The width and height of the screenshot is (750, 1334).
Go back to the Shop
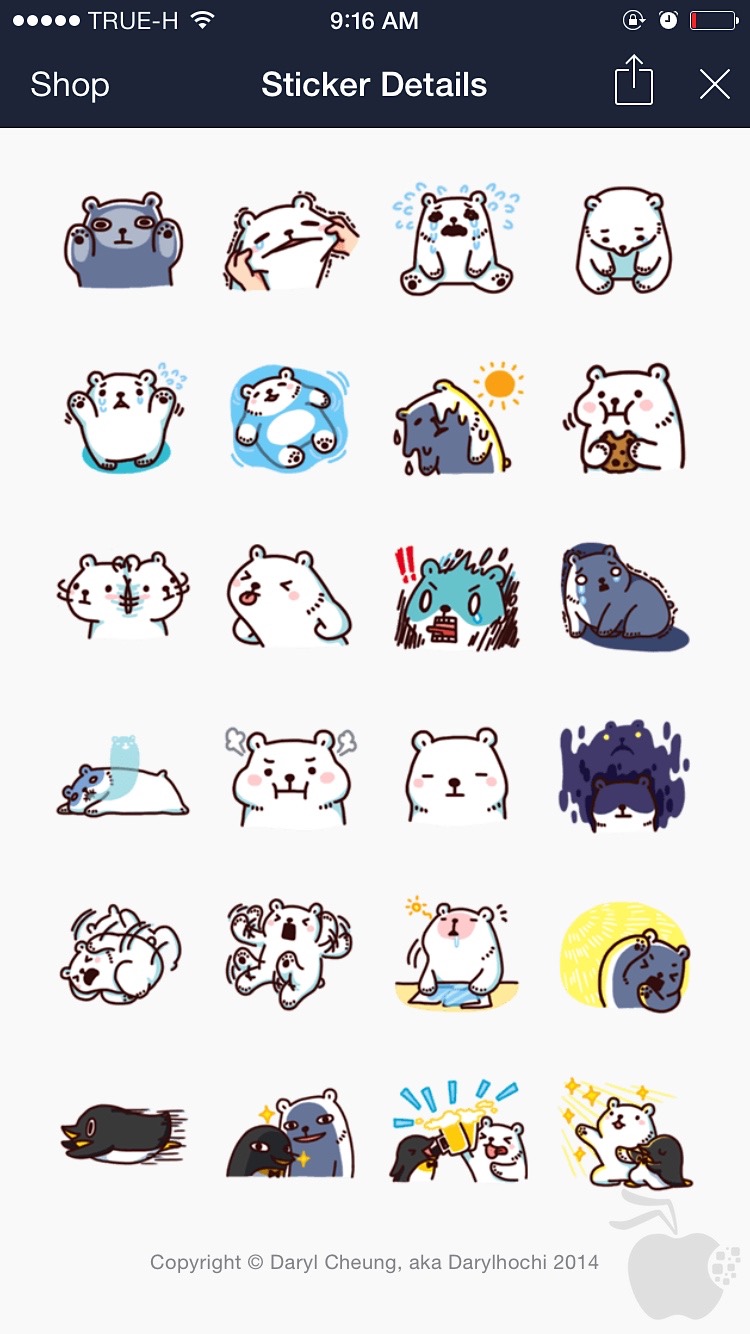click(x=69, y=85)
